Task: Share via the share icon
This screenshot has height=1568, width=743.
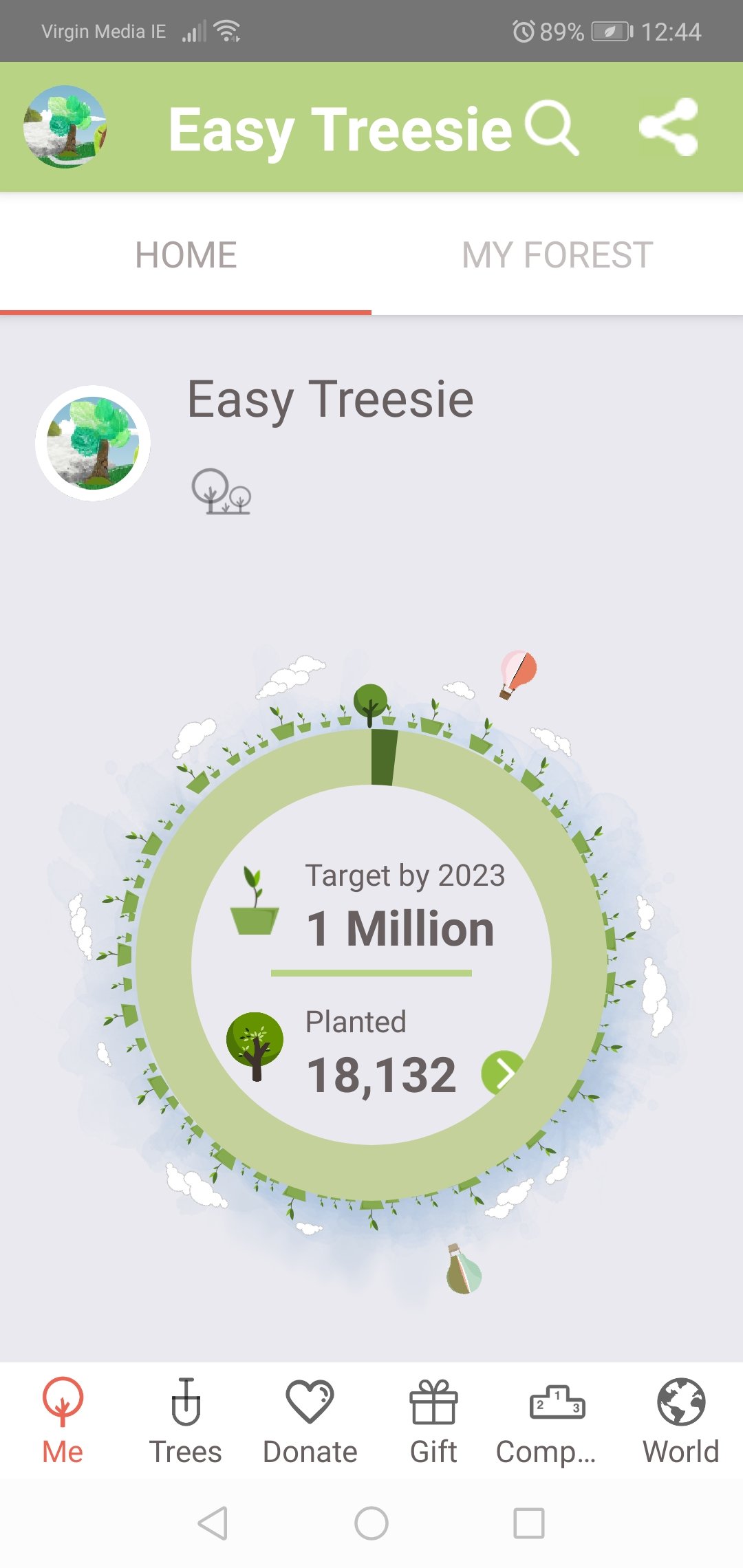Action: (669, 127)
